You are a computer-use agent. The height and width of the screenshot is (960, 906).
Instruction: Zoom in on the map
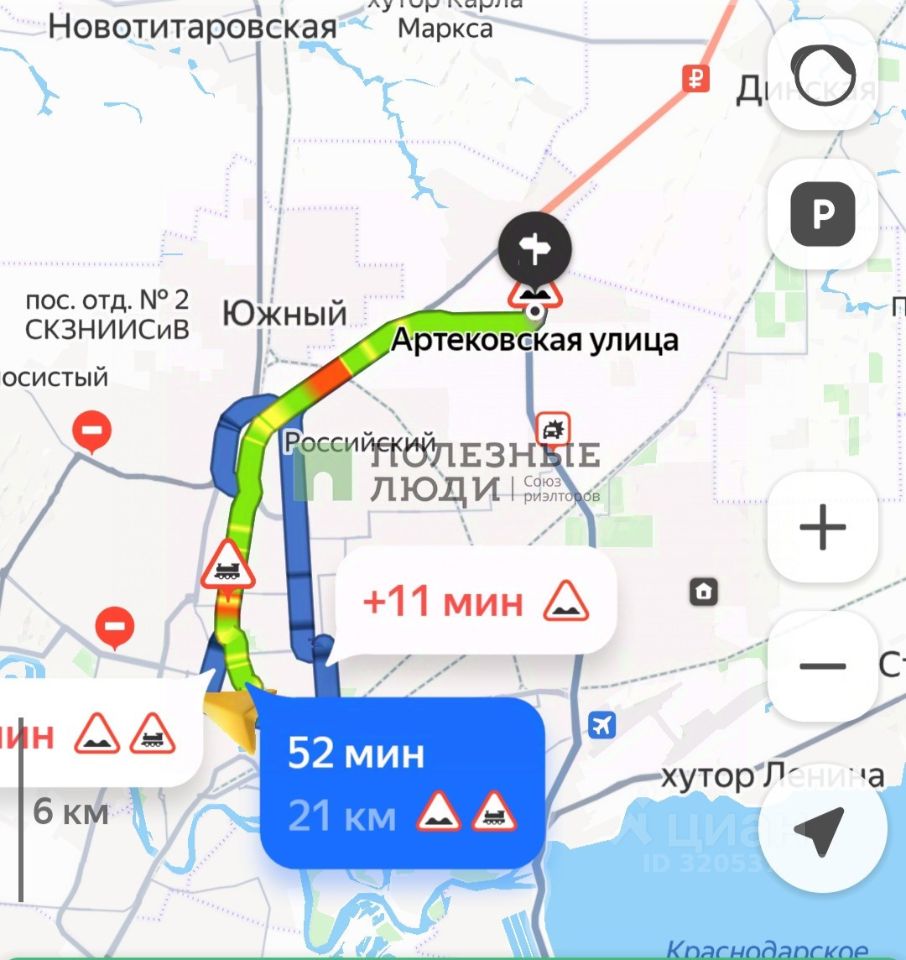click(822, 528)
